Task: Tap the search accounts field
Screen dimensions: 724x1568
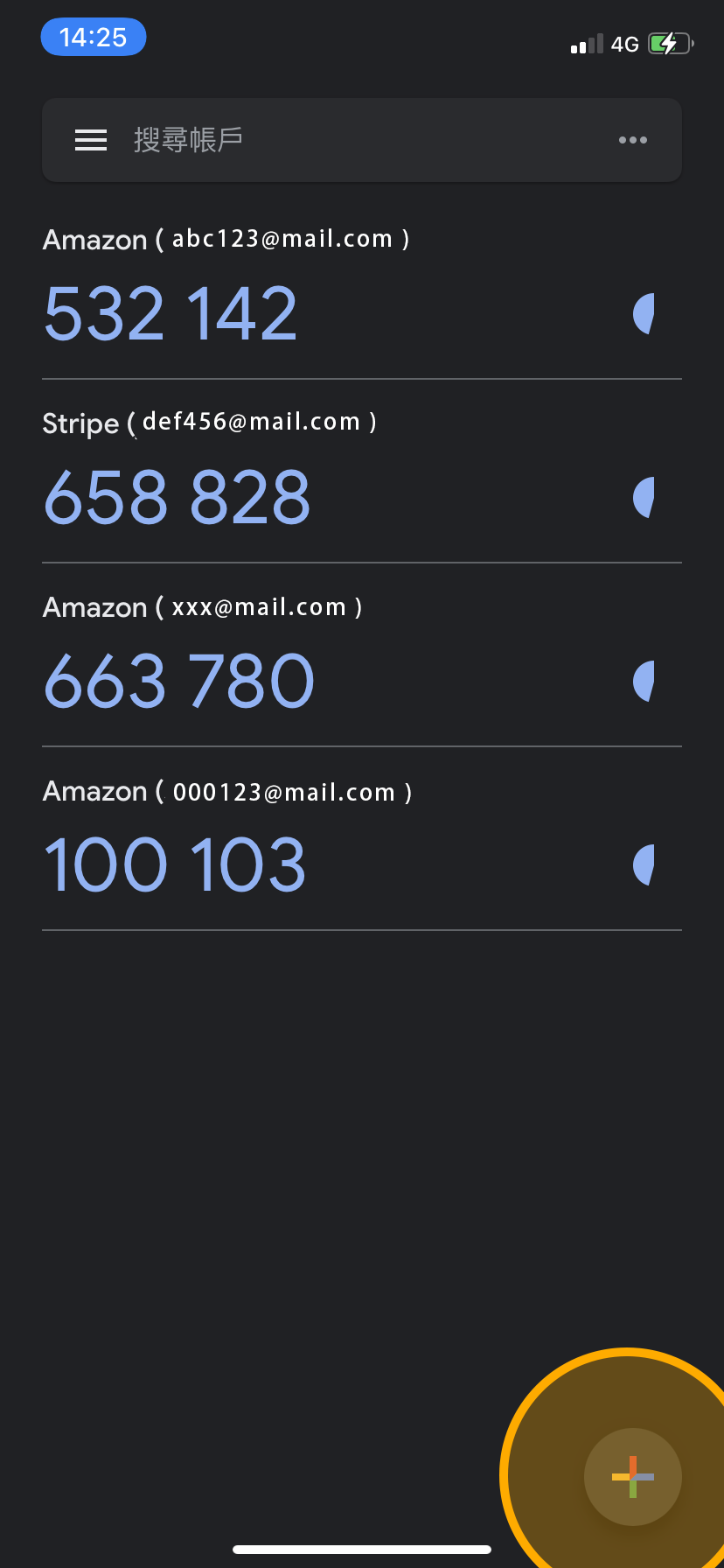Action: 350,140
